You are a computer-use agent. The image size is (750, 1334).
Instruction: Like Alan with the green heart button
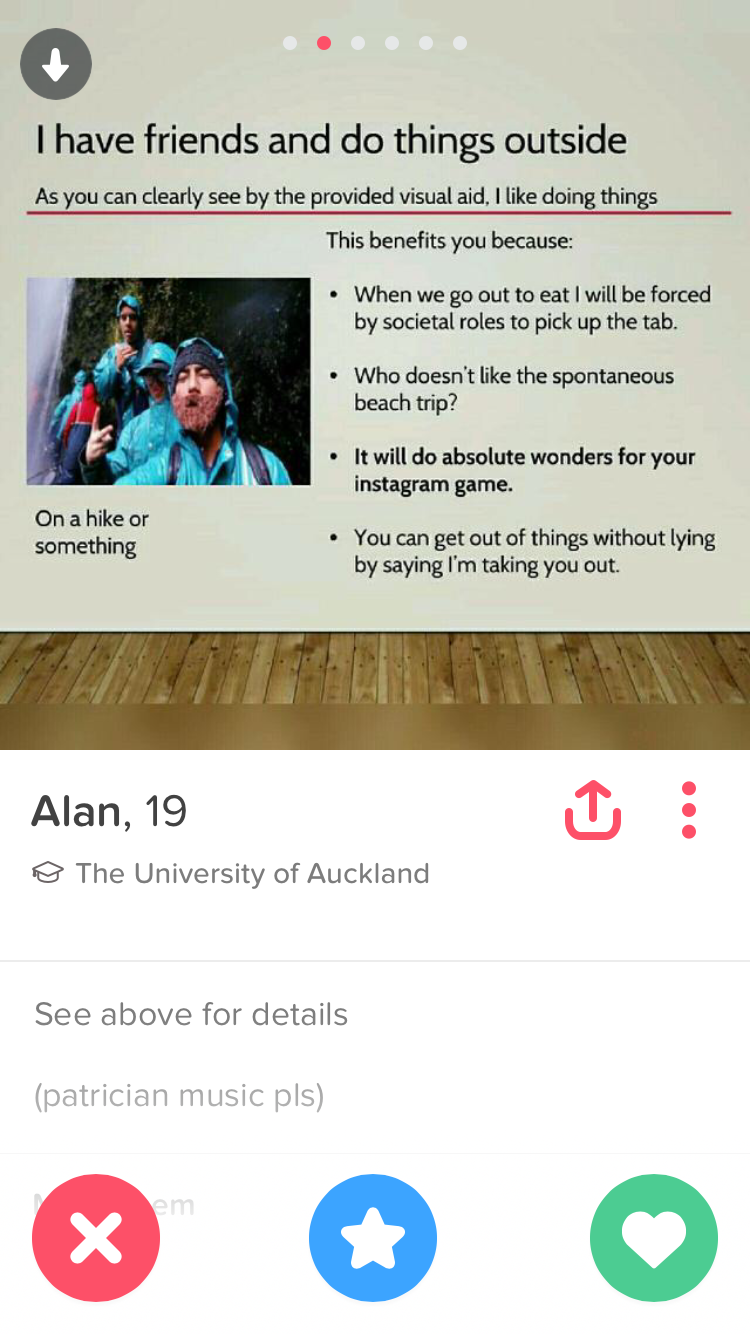(654, 1237)
